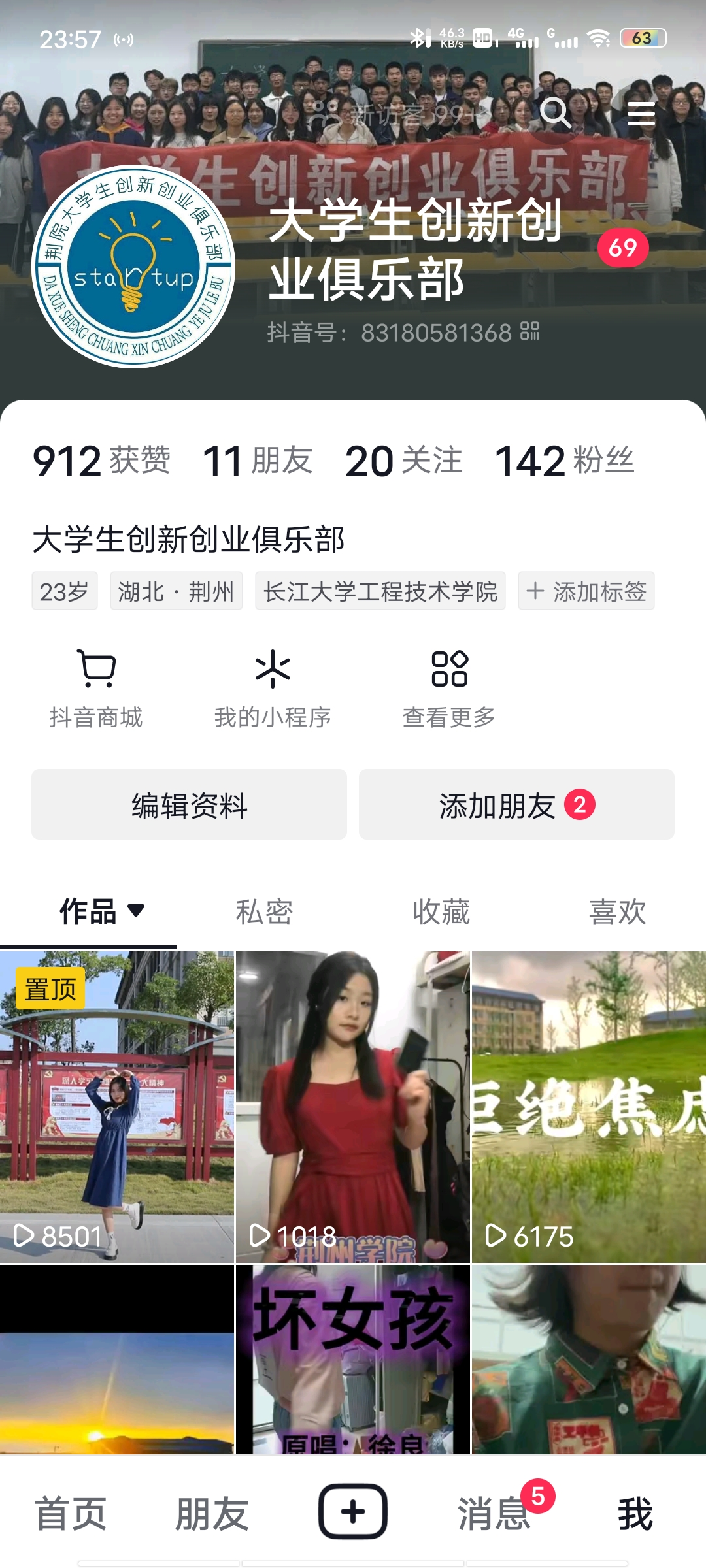Switch to the 私密 tab
The height and width of the screenshot is (1568, 706).
point(264,912)
